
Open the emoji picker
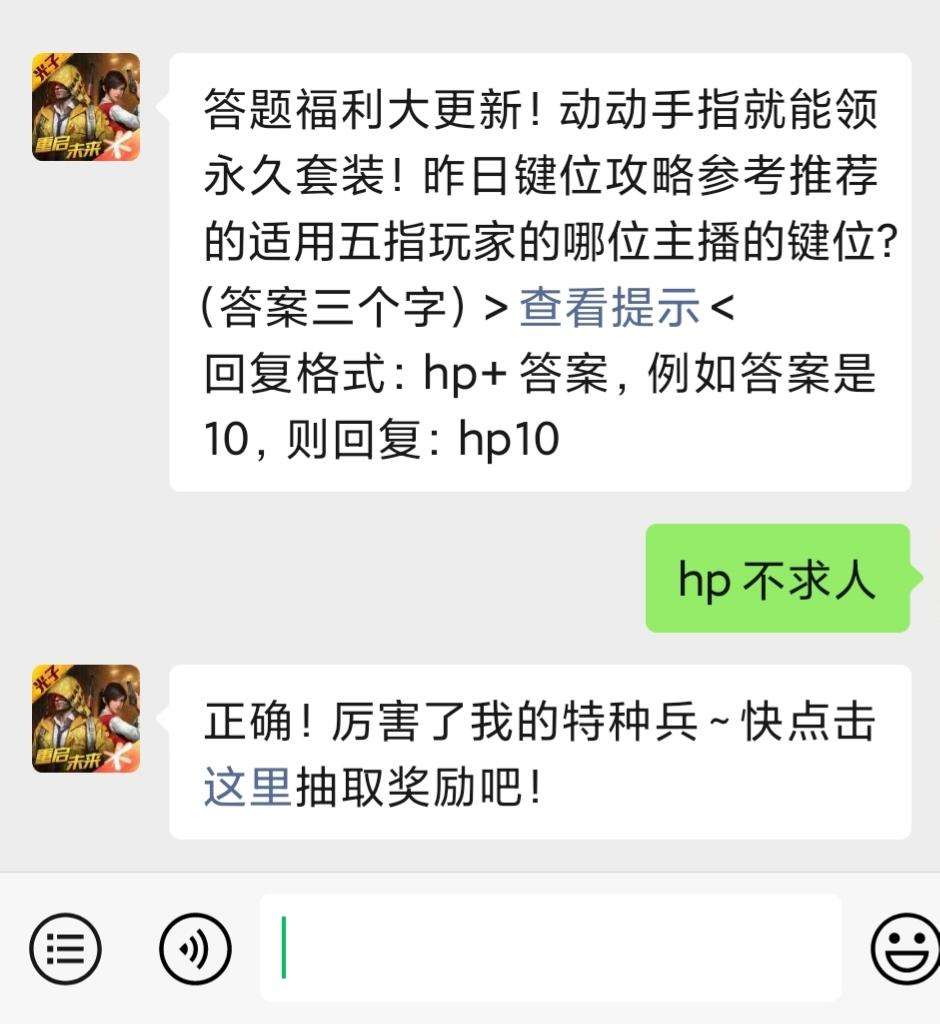[904, 948]
